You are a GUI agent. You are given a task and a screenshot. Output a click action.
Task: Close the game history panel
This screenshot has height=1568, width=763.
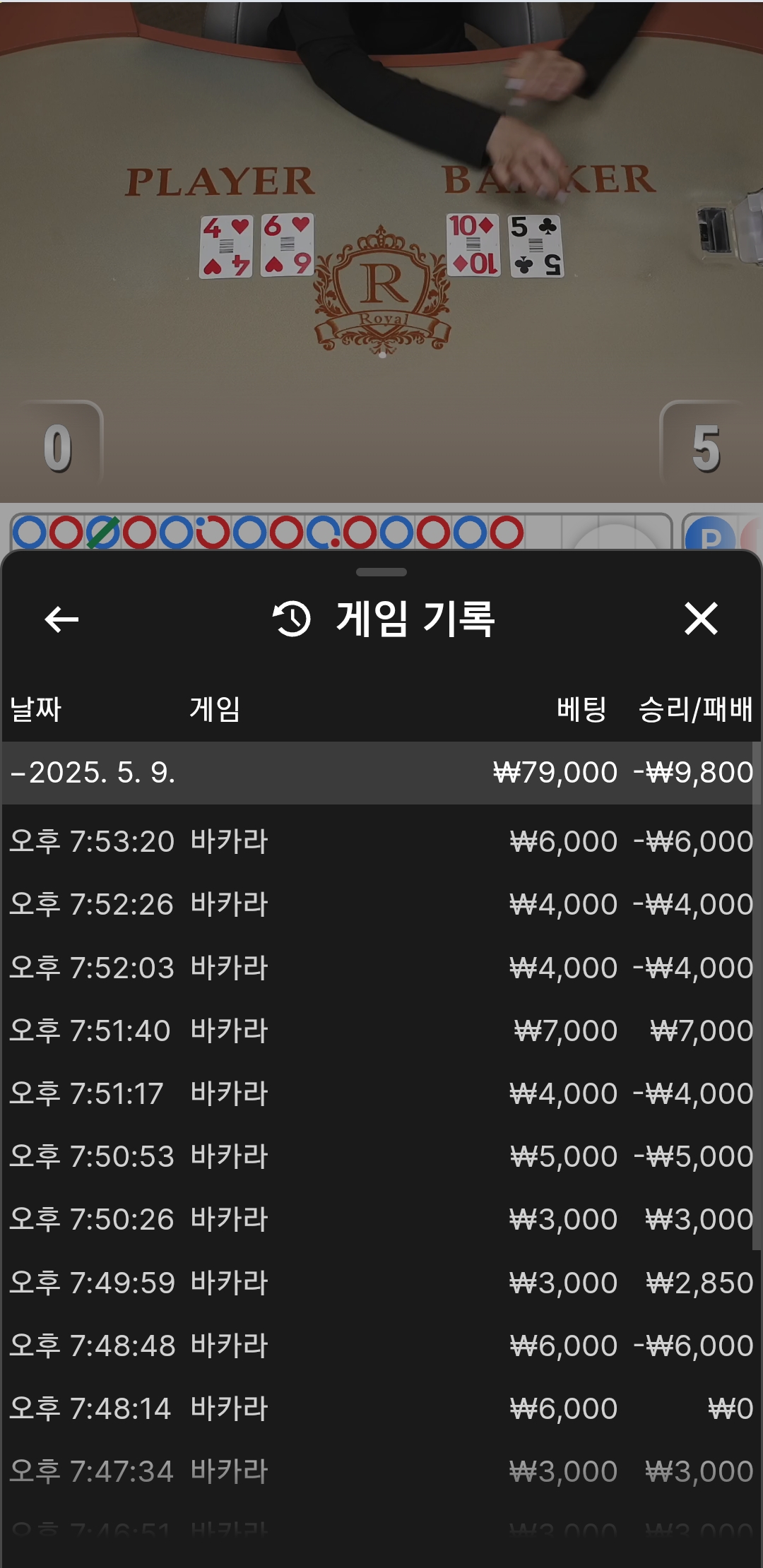[700, 619]
